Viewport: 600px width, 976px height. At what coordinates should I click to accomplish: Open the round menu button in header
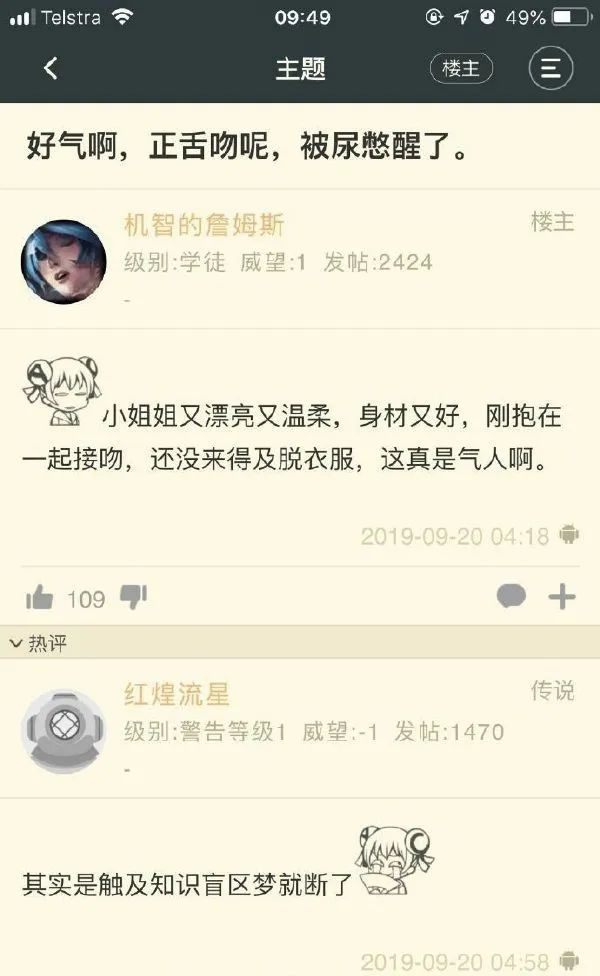pos(550,68)
